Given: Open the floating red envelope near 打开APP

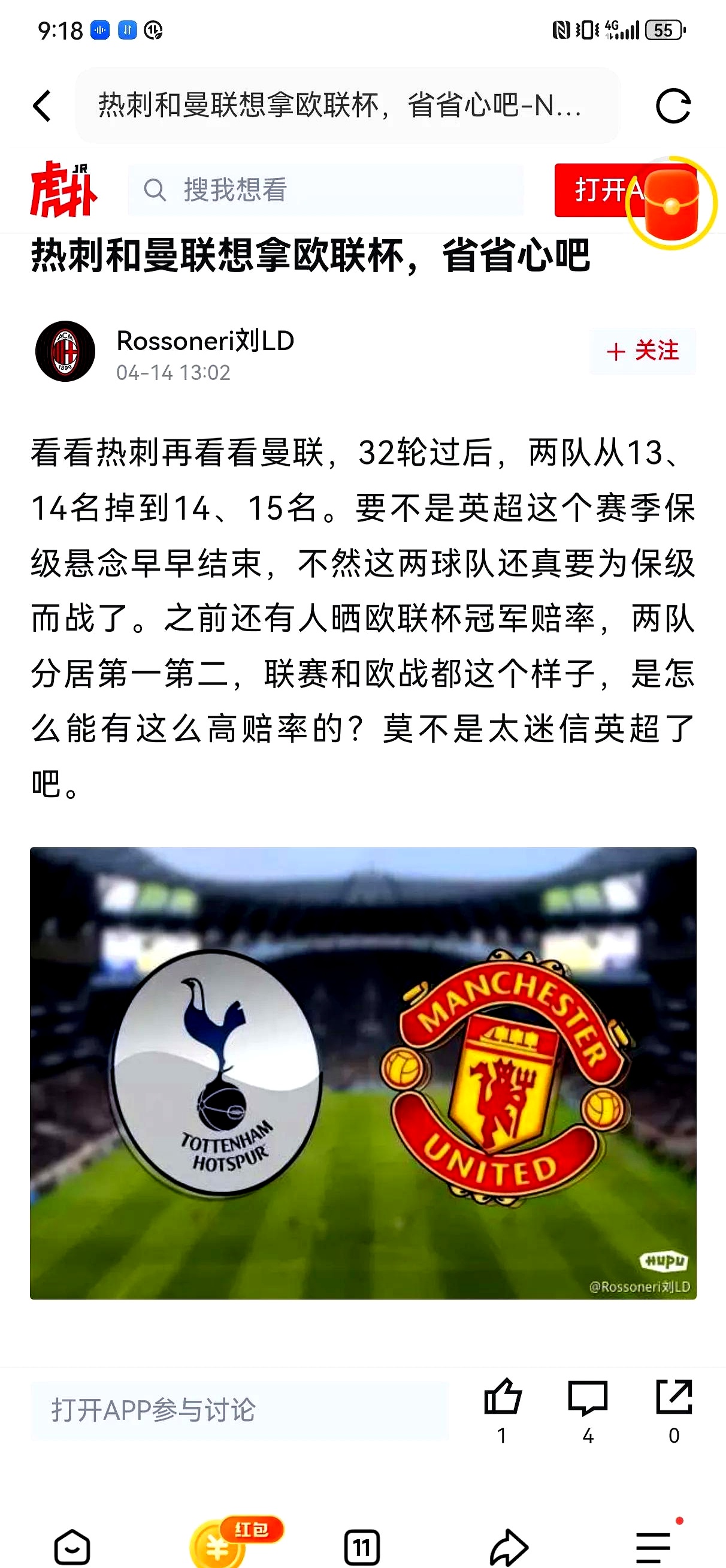Looking at the screenshot, I should (673, 204).
